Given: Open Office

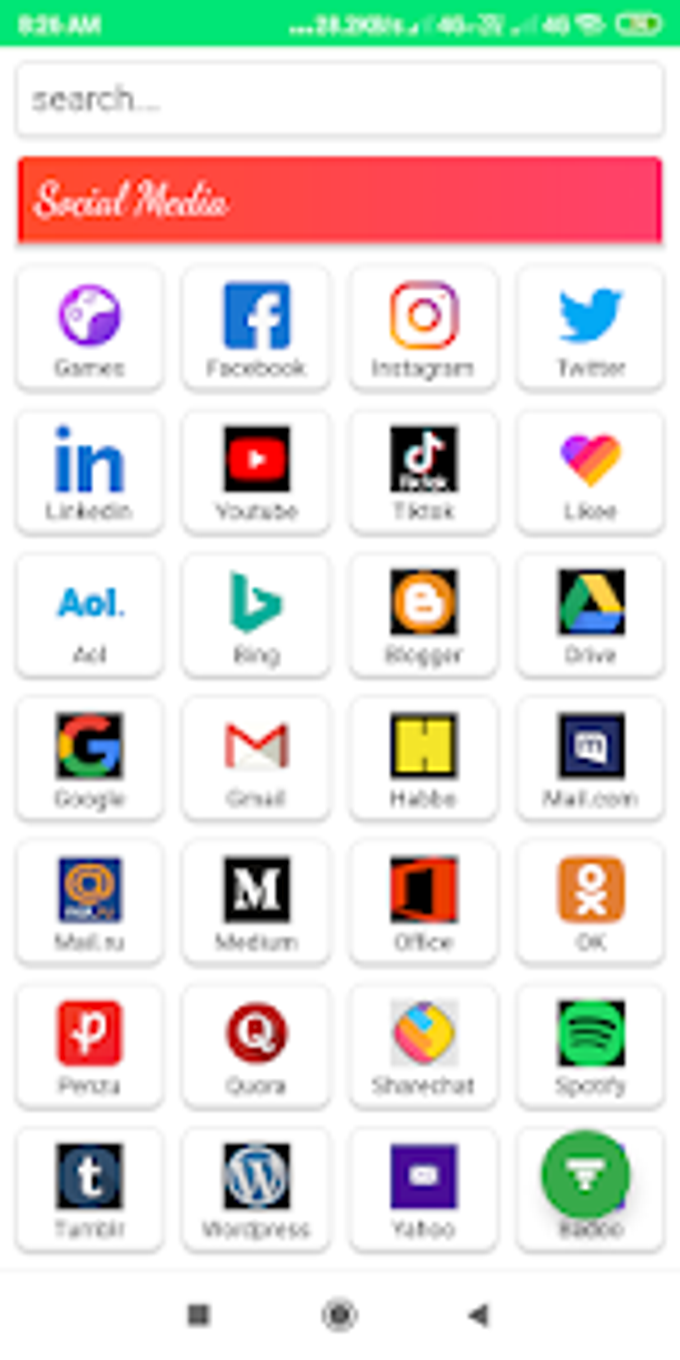Looking at the screenshot, I should (x=423, y=902).
